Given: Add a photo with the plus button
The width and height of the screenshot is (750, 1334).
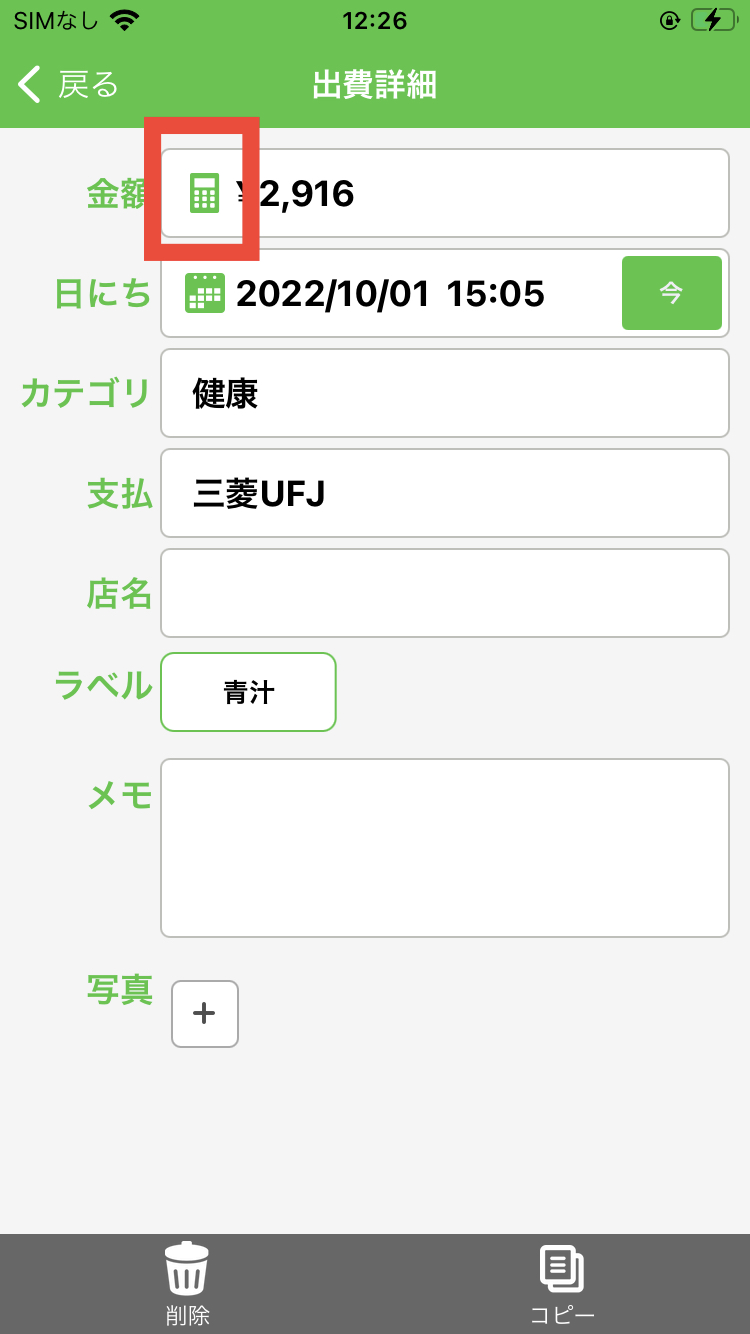Looking at the screenshot, I should tap(205, 1014).
